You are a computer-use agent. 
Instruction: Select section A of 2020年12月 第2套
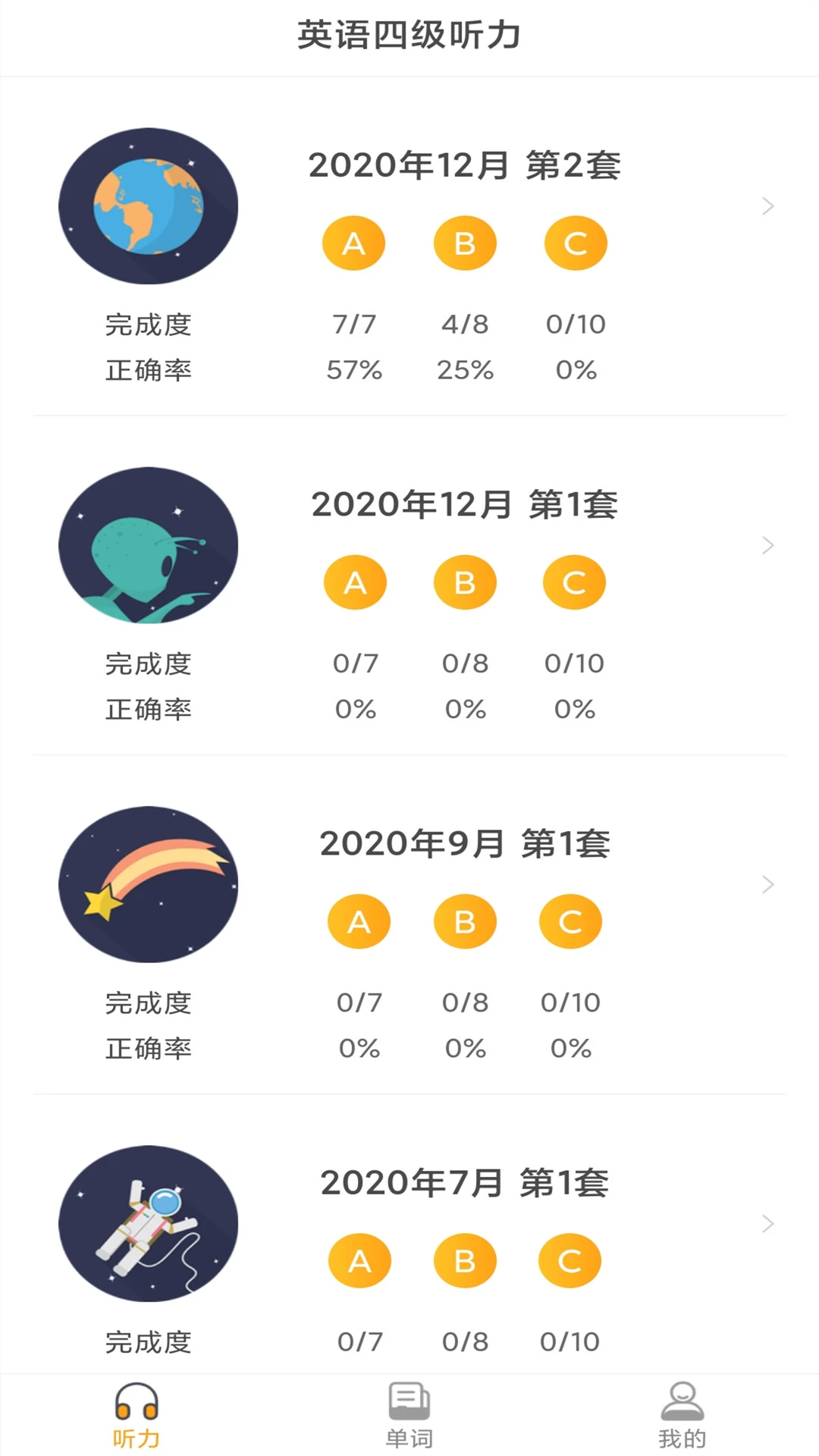[353, 242]
